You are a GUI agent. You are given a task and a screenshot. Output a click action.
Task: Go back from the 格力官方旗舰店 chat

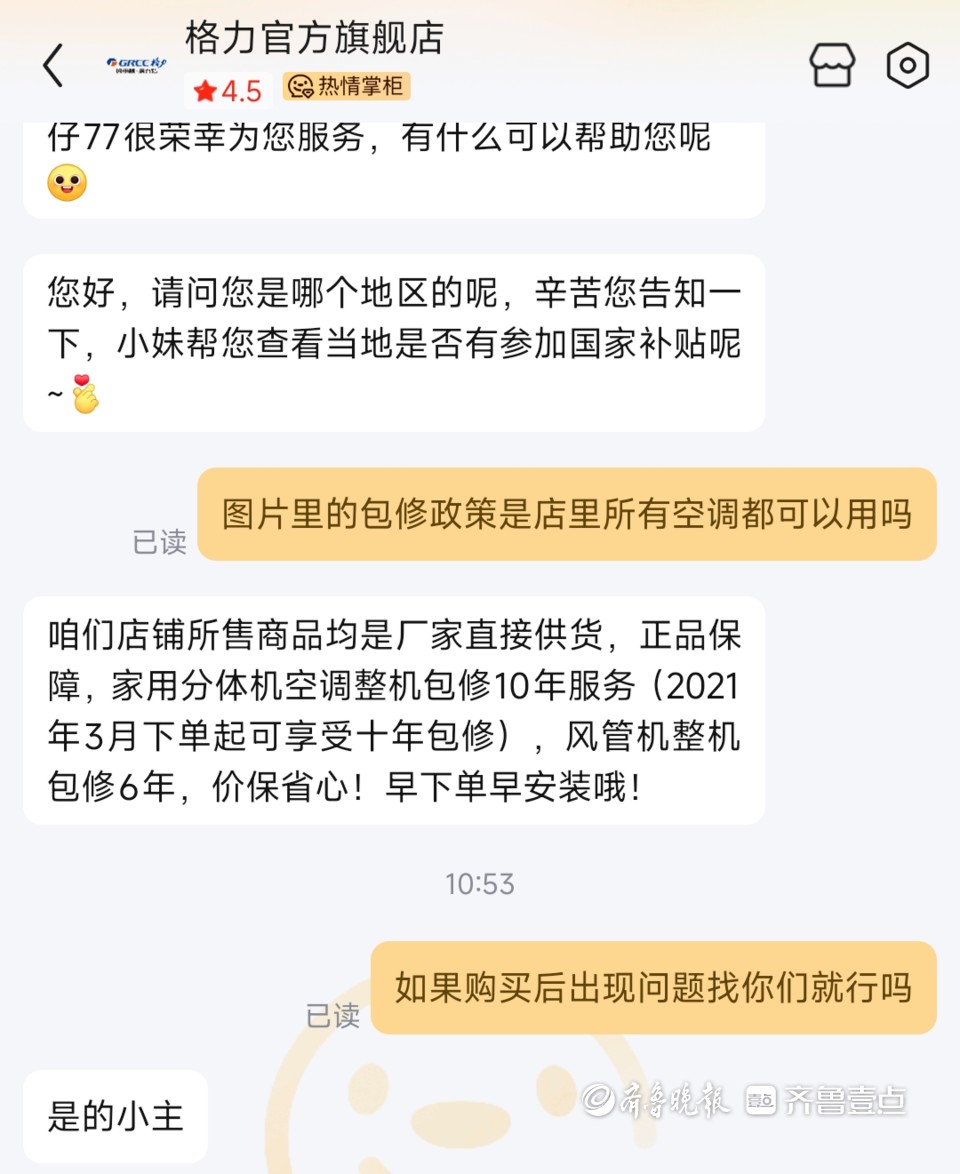(x=53, y=66)
